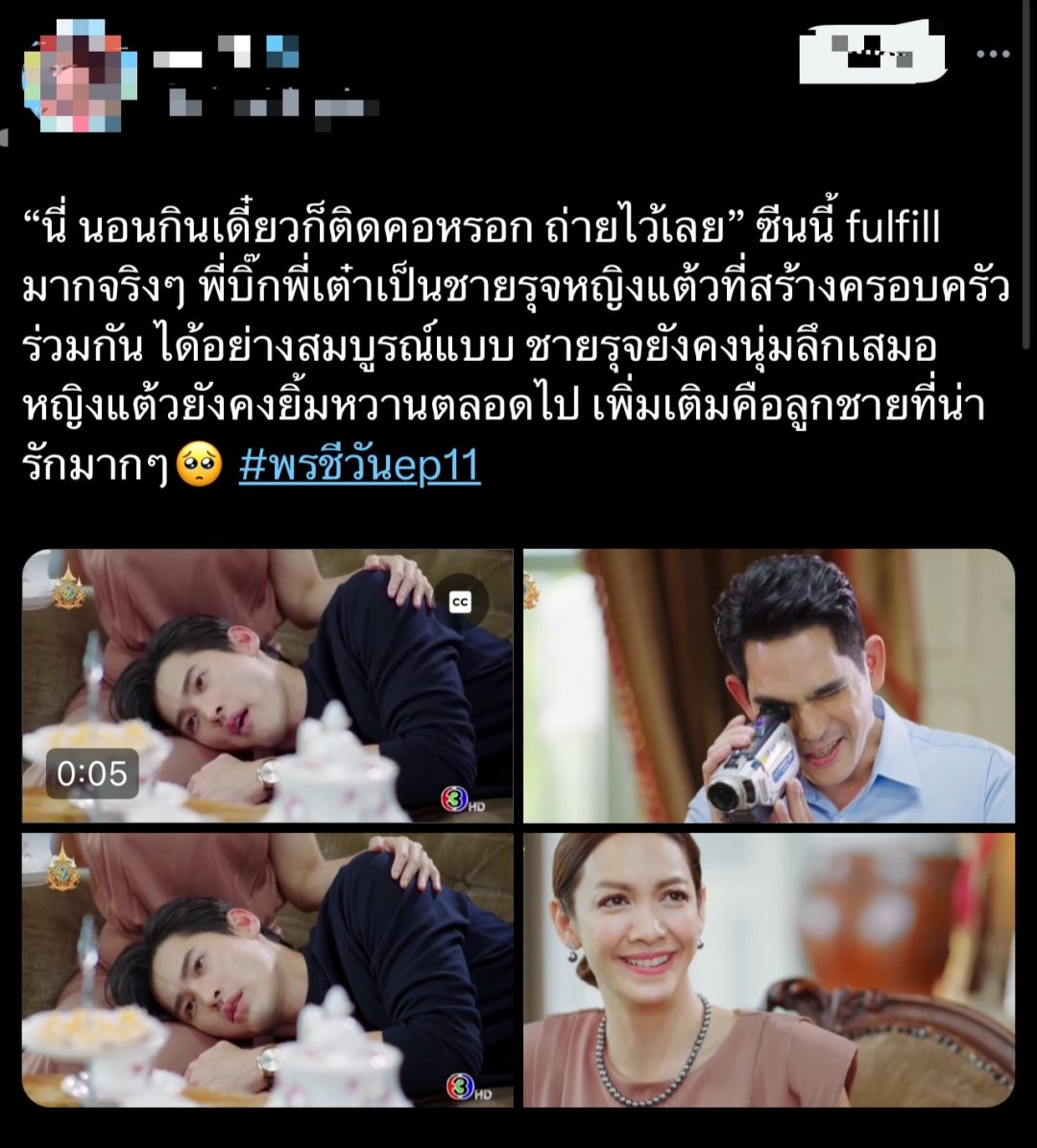Open the photo of smiling woman with necklace
The image size is (1037, 1148).
pyautogui.click(x=768, y=969)
